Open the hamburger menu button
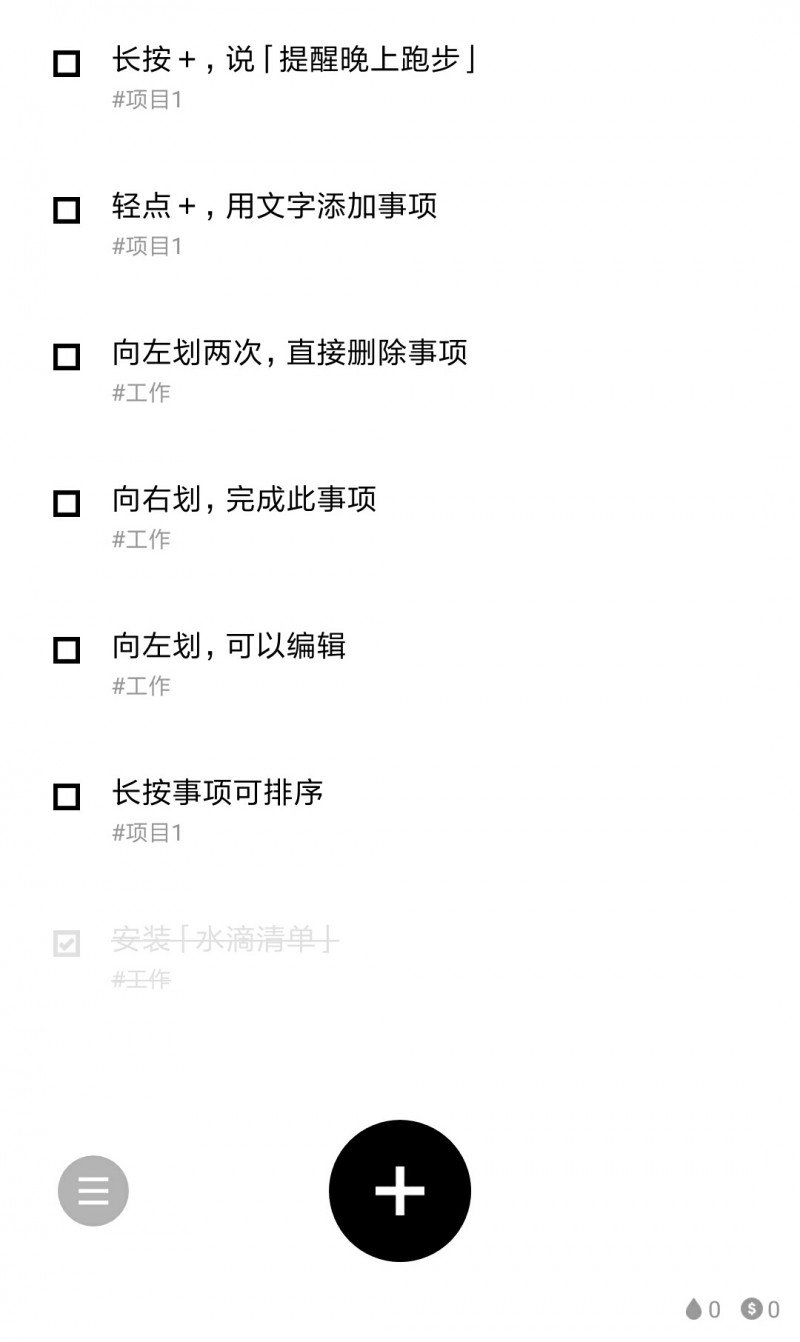The image size is (800, 1342). pos(93,1190)
